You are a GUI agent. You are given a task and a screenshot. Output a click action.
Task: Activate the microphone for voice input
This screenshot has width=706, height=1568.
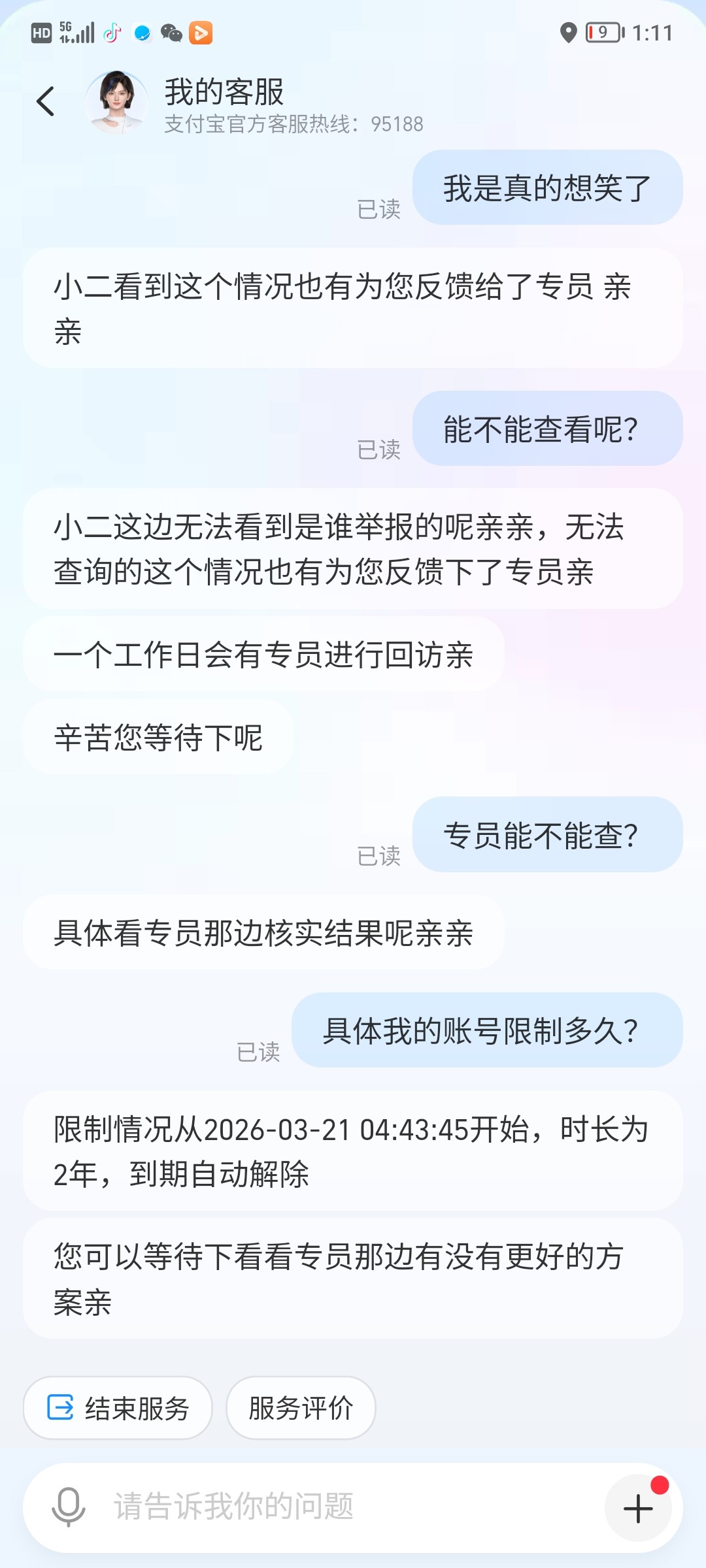[68, 1507]
